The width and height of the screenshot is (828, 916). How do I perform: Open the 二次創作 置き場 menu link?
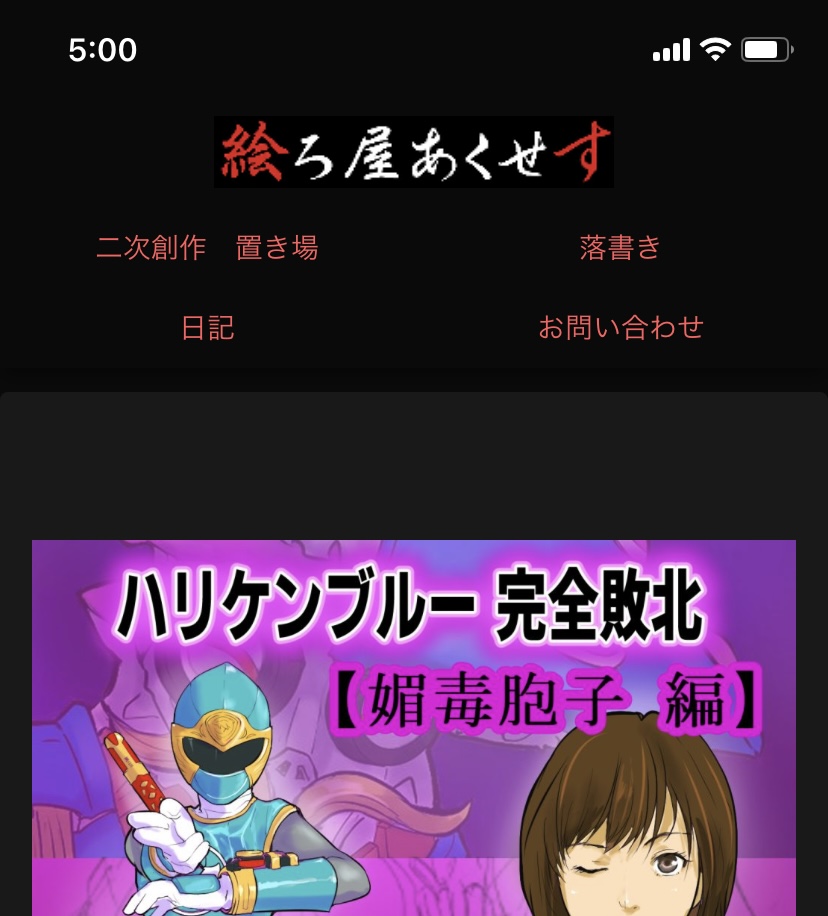(207, 248)
